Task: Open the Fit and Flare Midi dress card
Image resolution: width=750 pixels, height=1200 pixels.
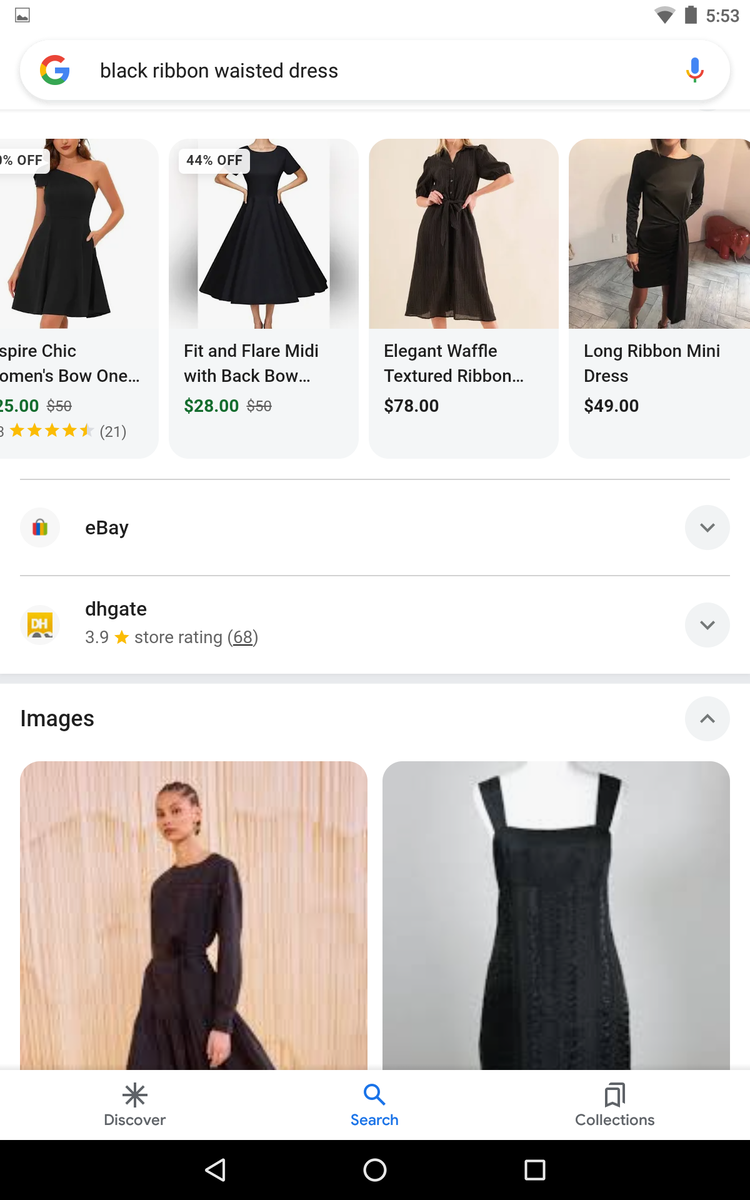Action: point(263,297)
